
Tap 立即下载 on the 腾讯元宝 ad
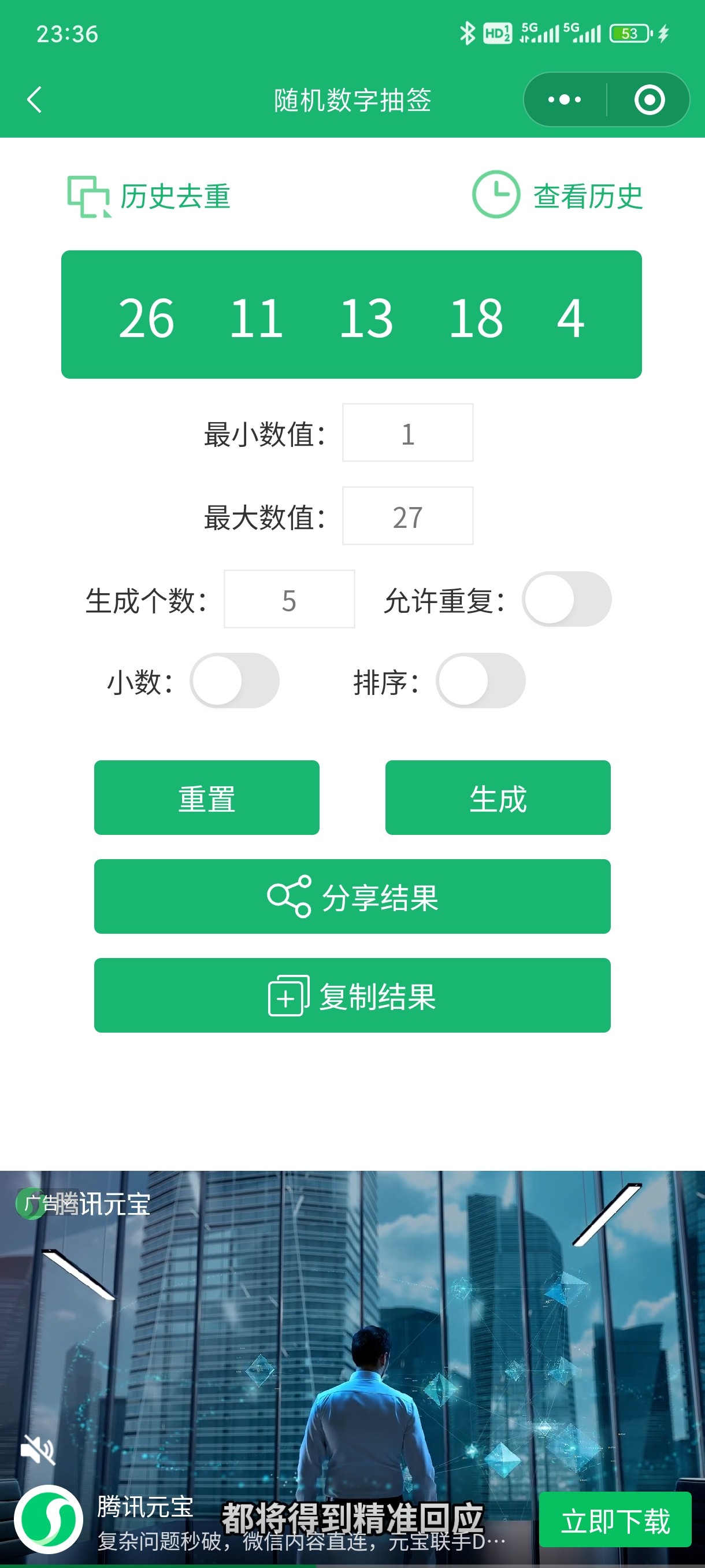(615, 1520)
